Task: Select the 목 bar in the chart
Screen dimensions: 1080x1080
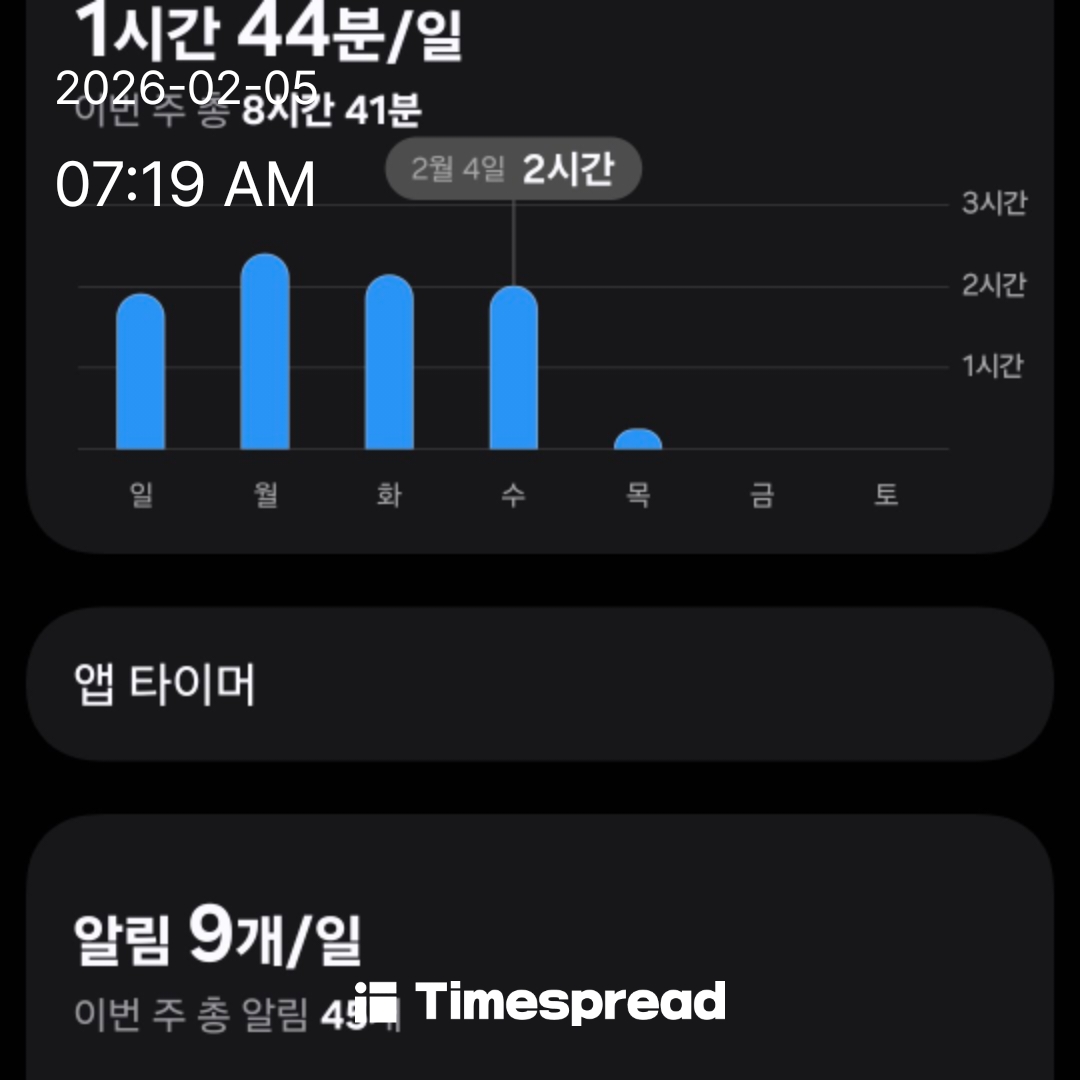Action: pos(637,440)
